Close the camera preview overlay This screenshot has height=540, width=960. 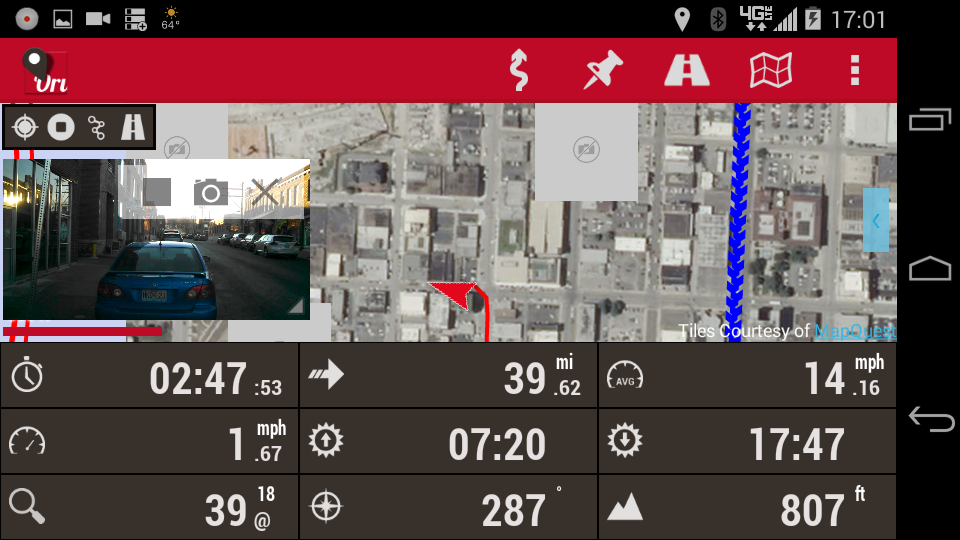coord(265,191)
